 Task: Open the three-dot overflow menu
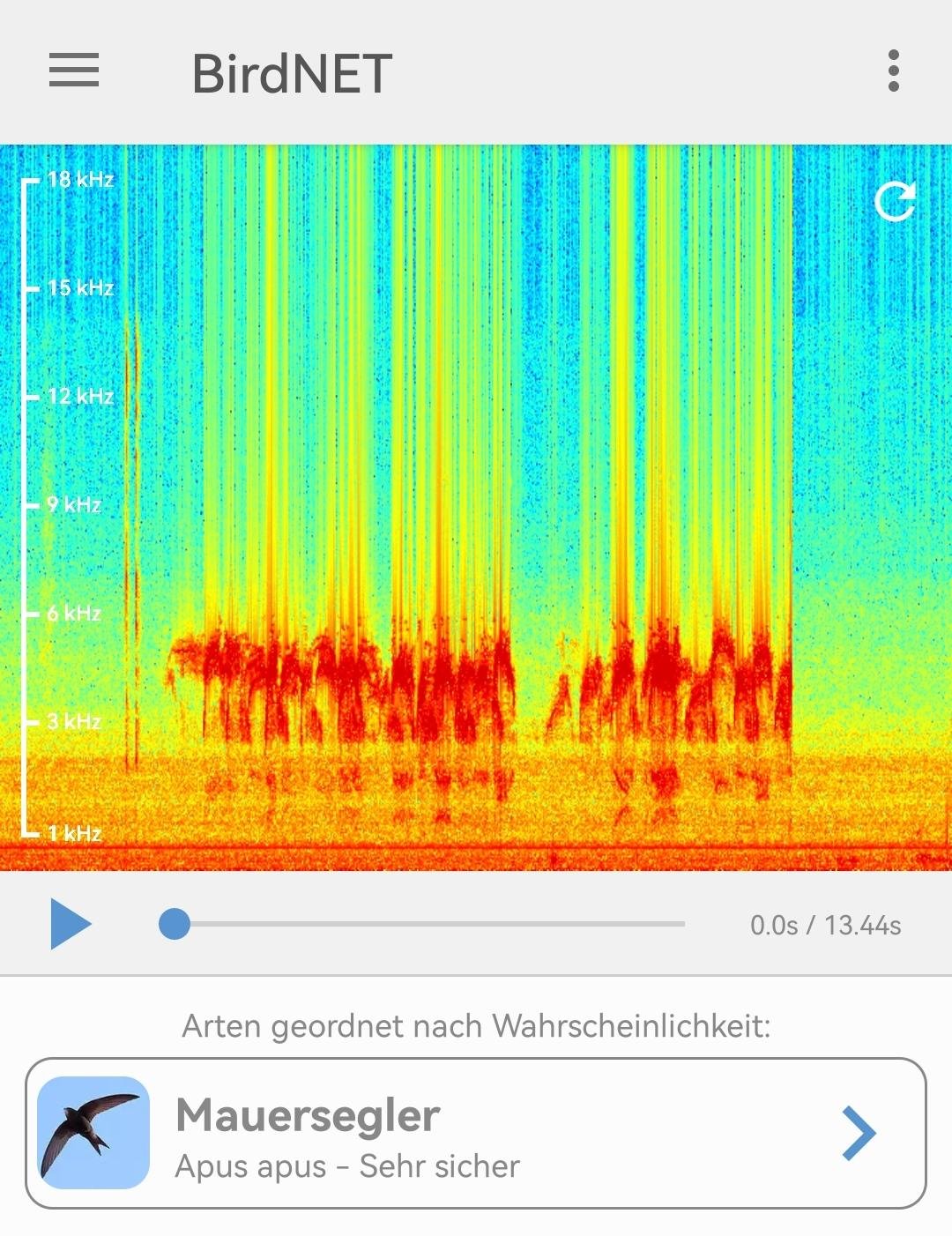pos(893,71)
